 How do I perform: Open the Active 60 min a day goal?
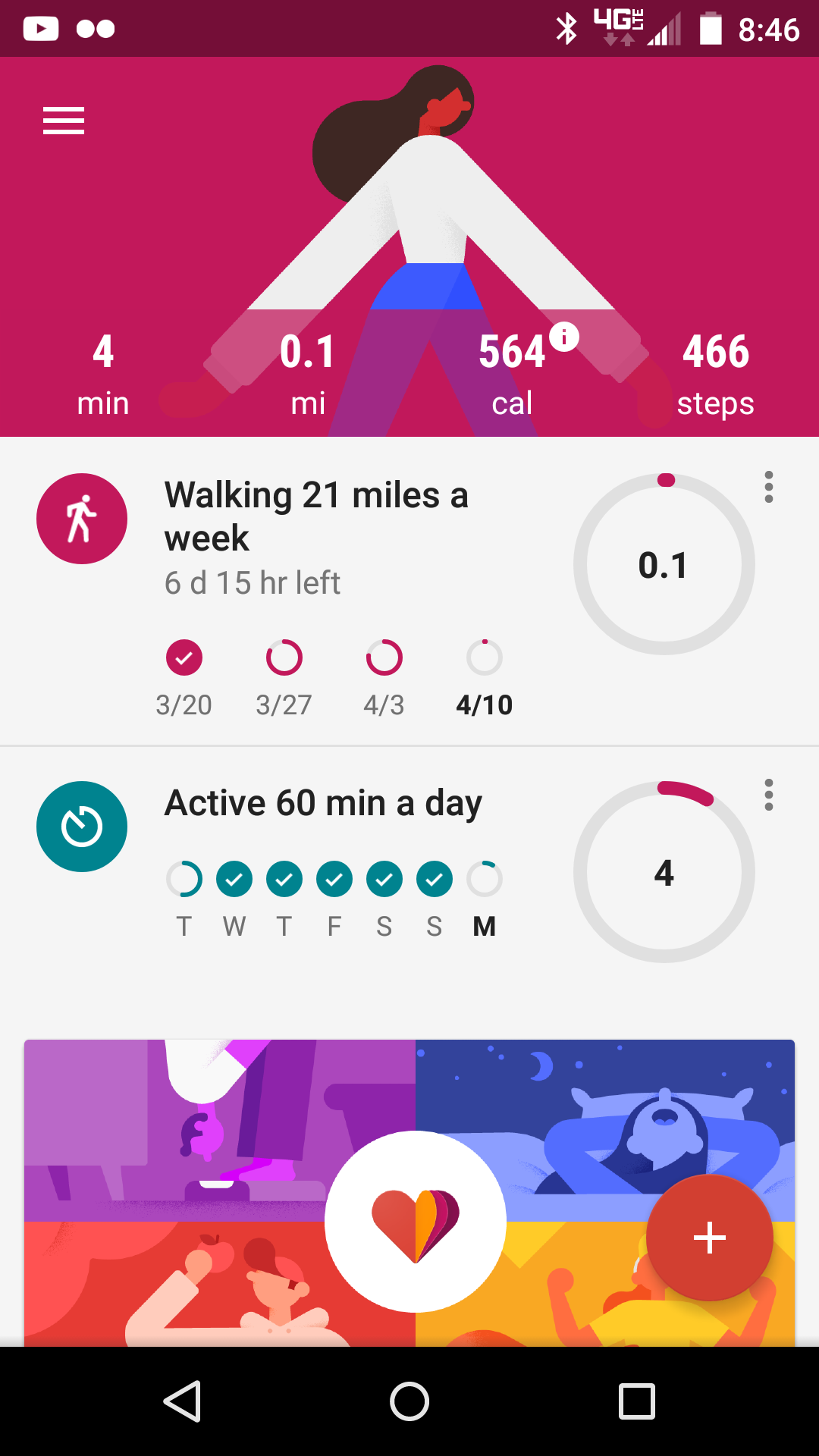click(323, 803)
